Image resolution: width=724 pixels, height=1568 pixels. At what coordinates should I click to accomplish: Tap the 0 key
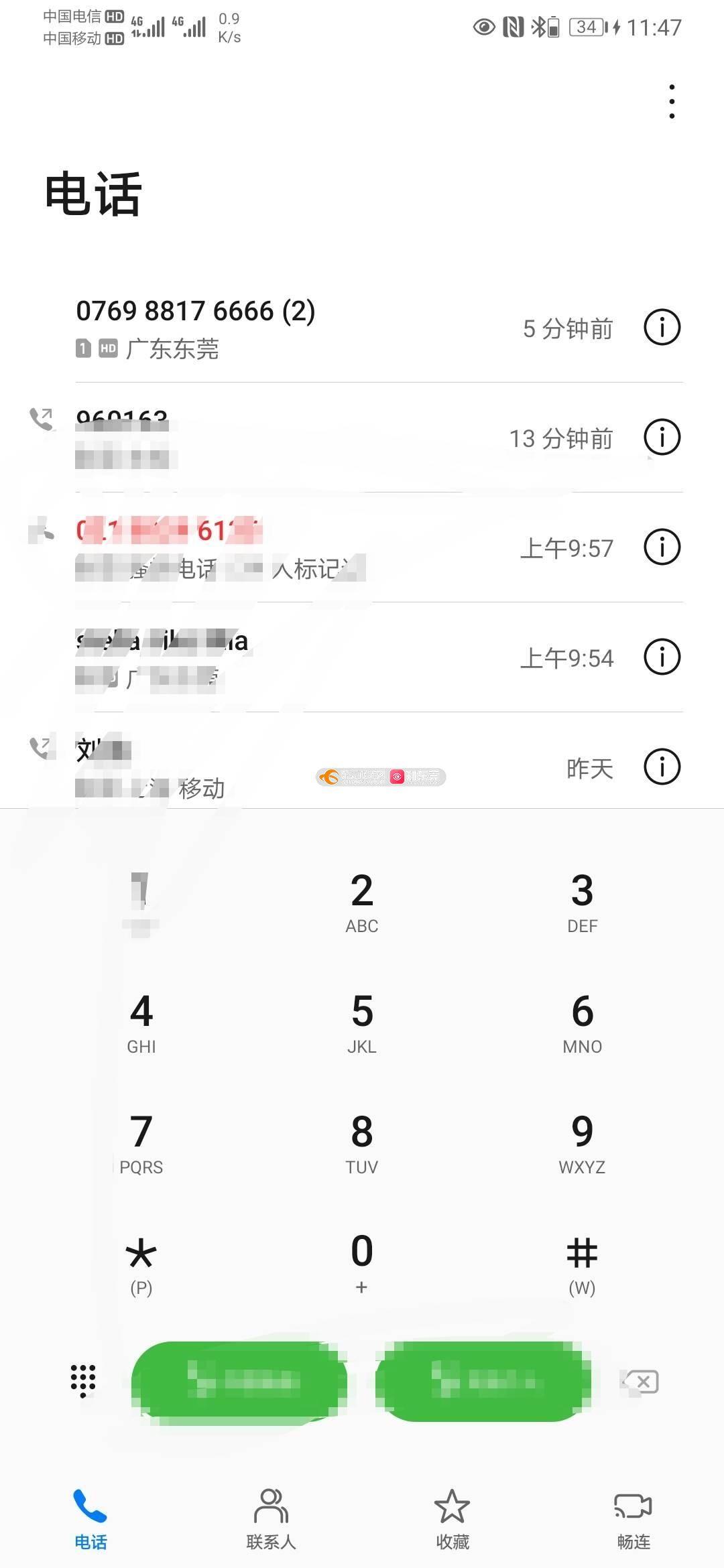[362, 1262]
